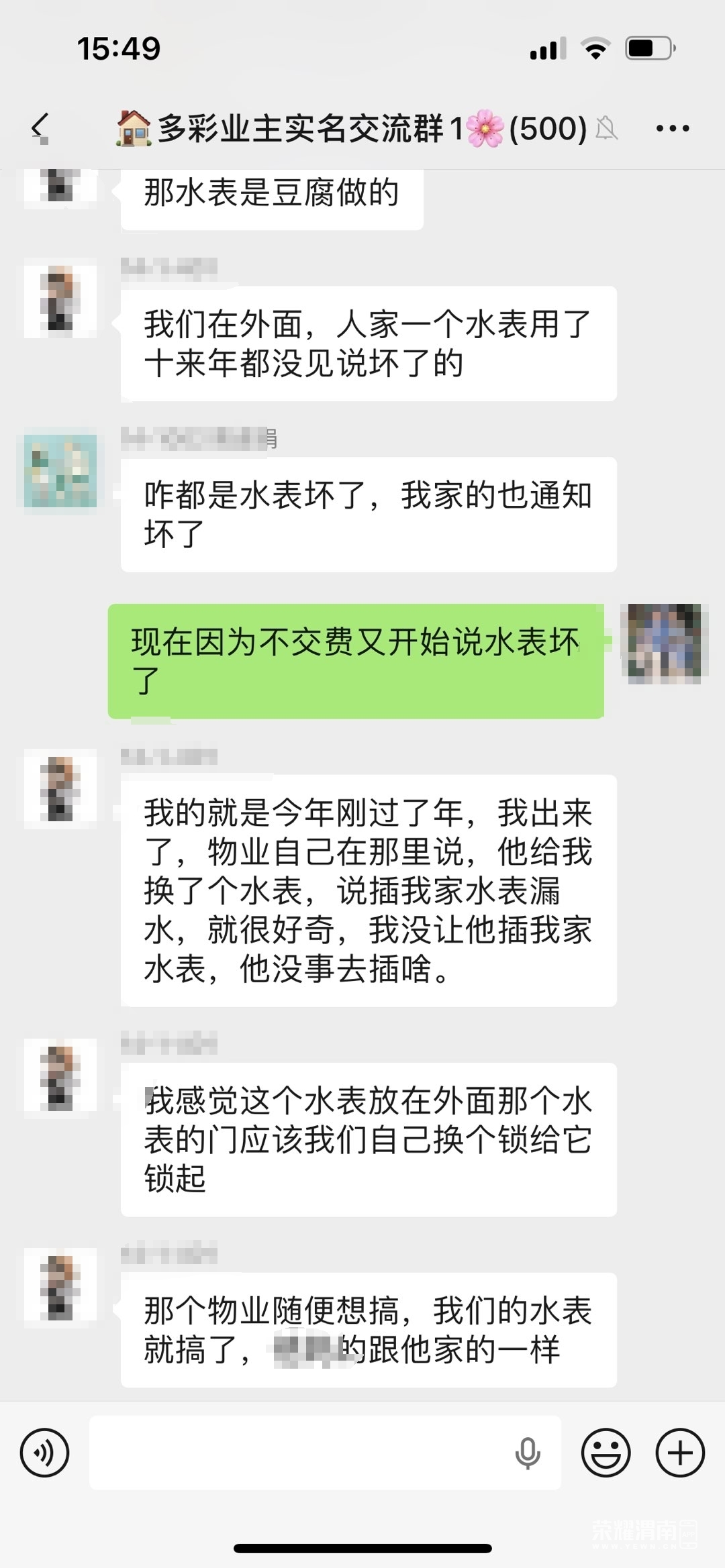725x1568 pixels.
Task: Open avatar beside '我感觉这个水表' message
Action: point(60,1078)
